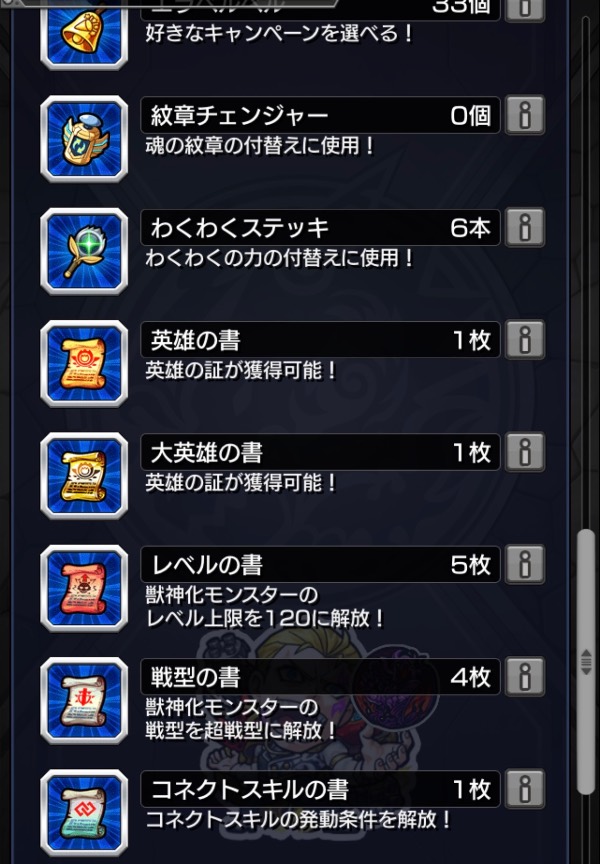Select the わくわくステッキ item icon
The width and height of the screenshot is (600, 864).
[84, 249]
